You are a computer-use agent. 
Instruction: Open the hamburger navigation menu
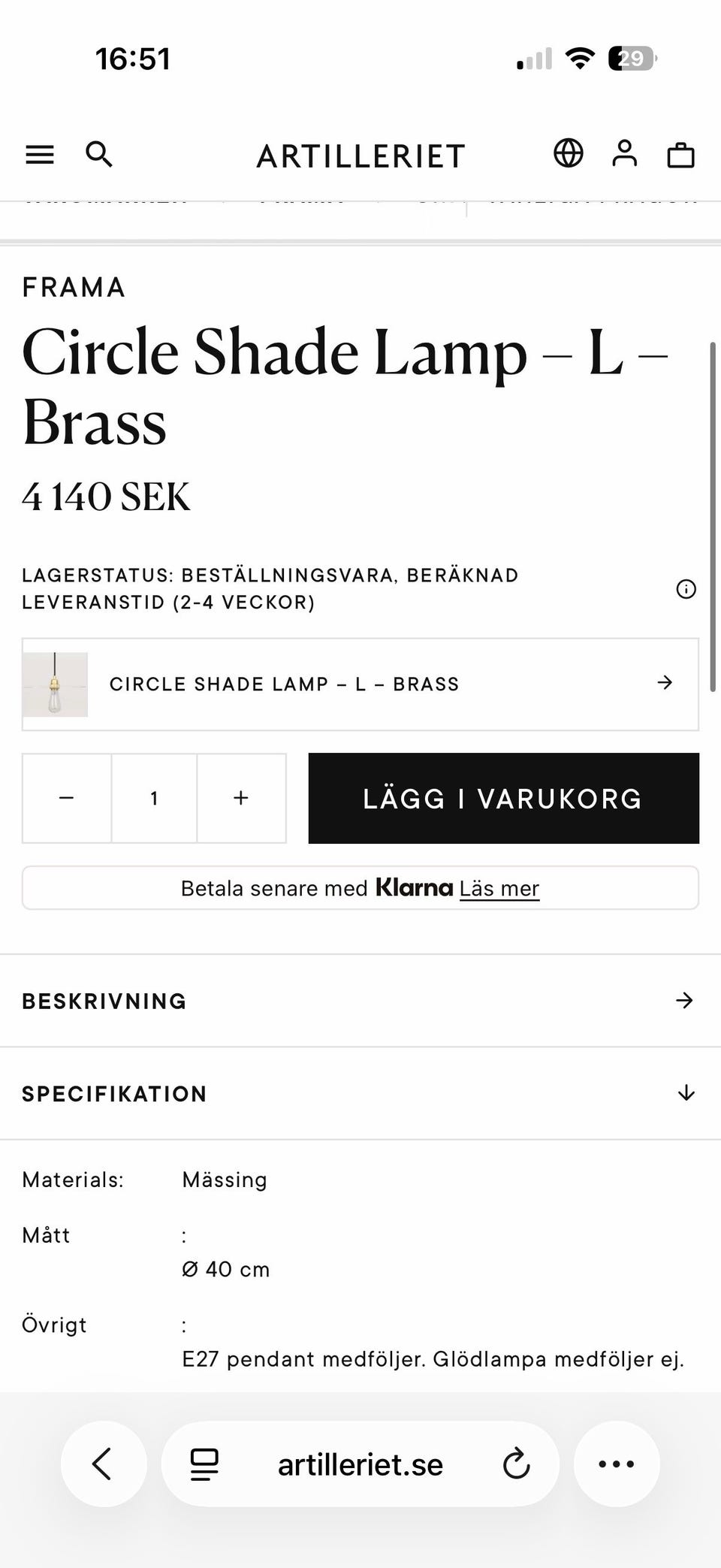click(40, 155)
